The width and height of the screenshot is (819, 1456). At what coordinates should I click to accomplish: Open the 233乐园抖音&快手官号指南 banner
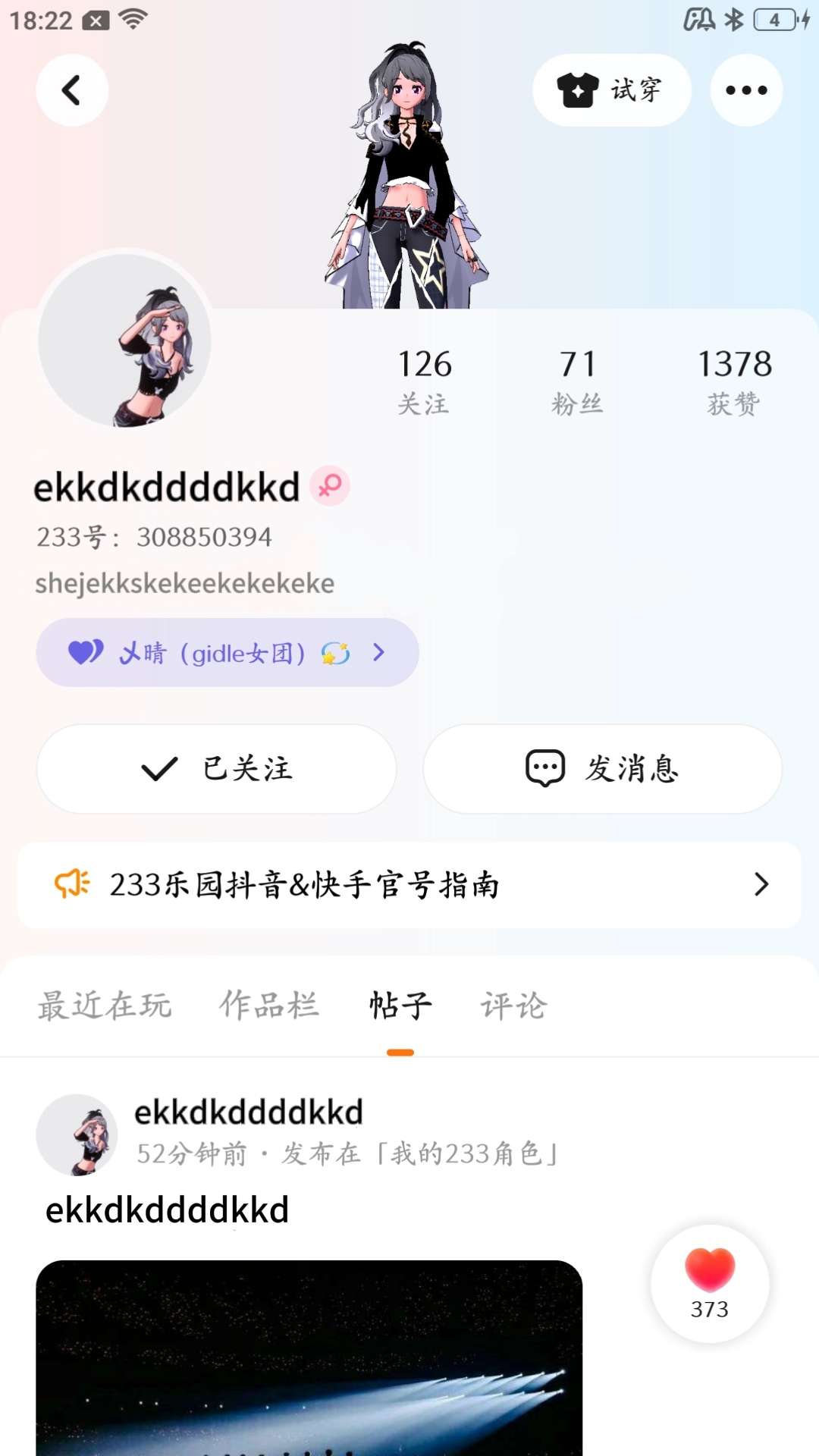(409, 884)
